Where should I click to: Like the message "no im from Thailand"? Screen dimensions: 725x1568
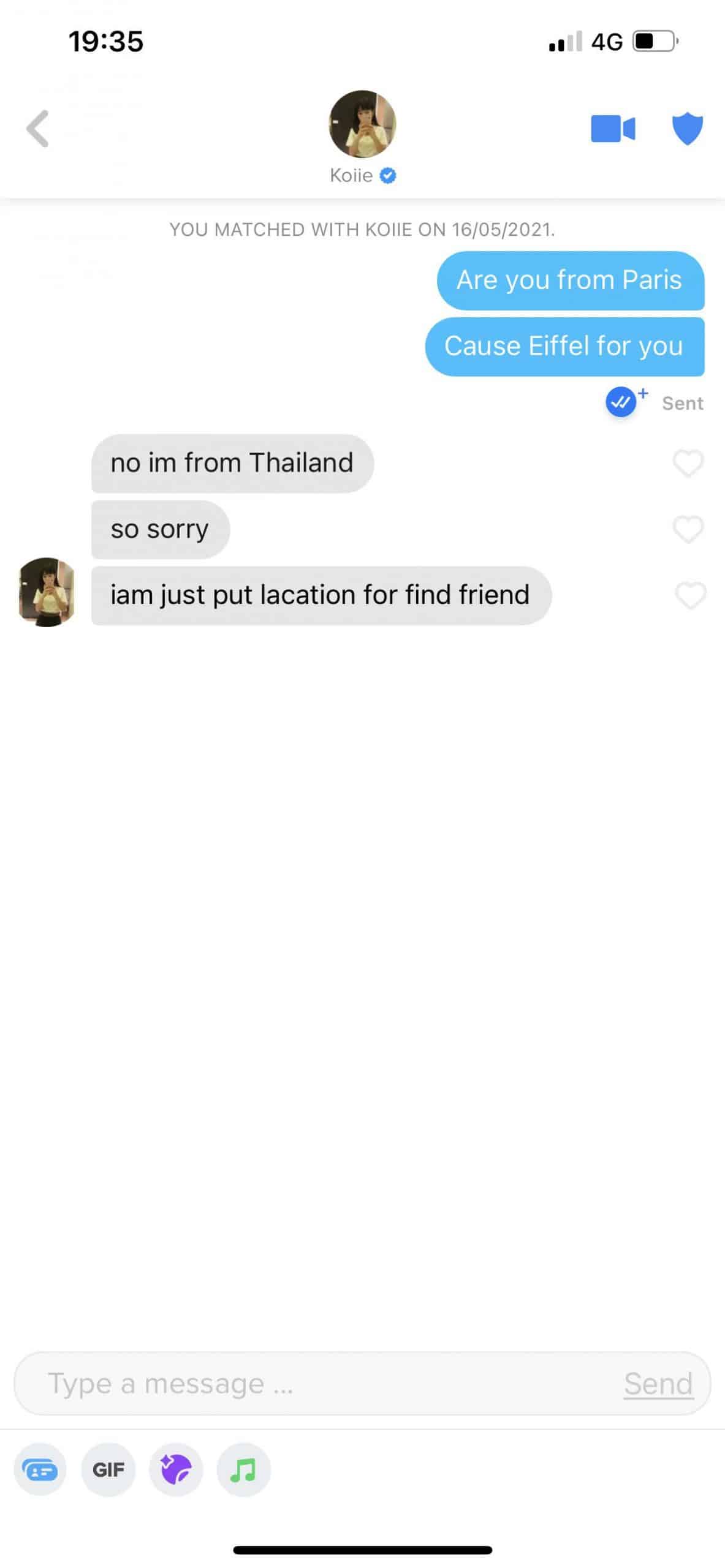688,463
